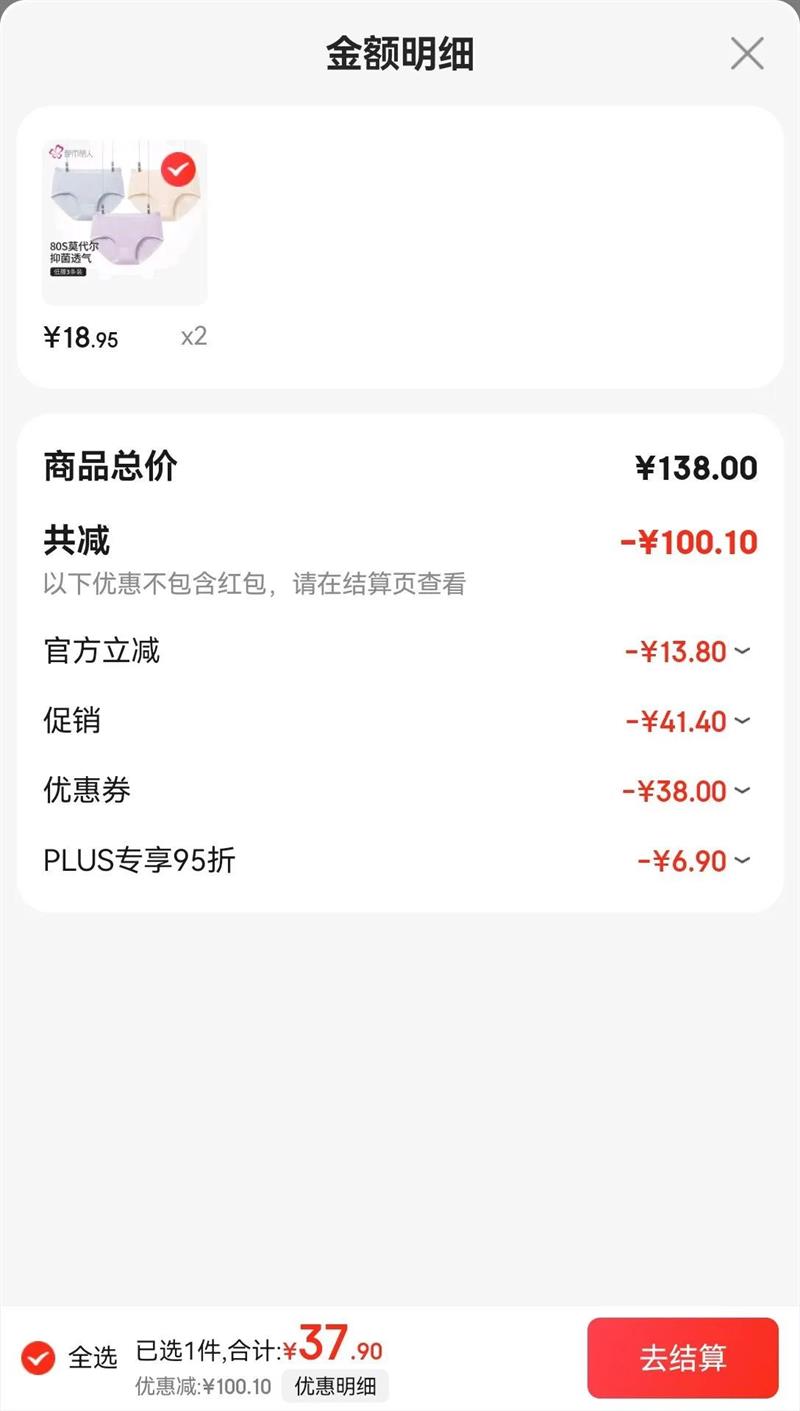Uncheck the selected underwear product thumbnail
The width and height of the screenshot is (800, 1411).
click(178, 170)
